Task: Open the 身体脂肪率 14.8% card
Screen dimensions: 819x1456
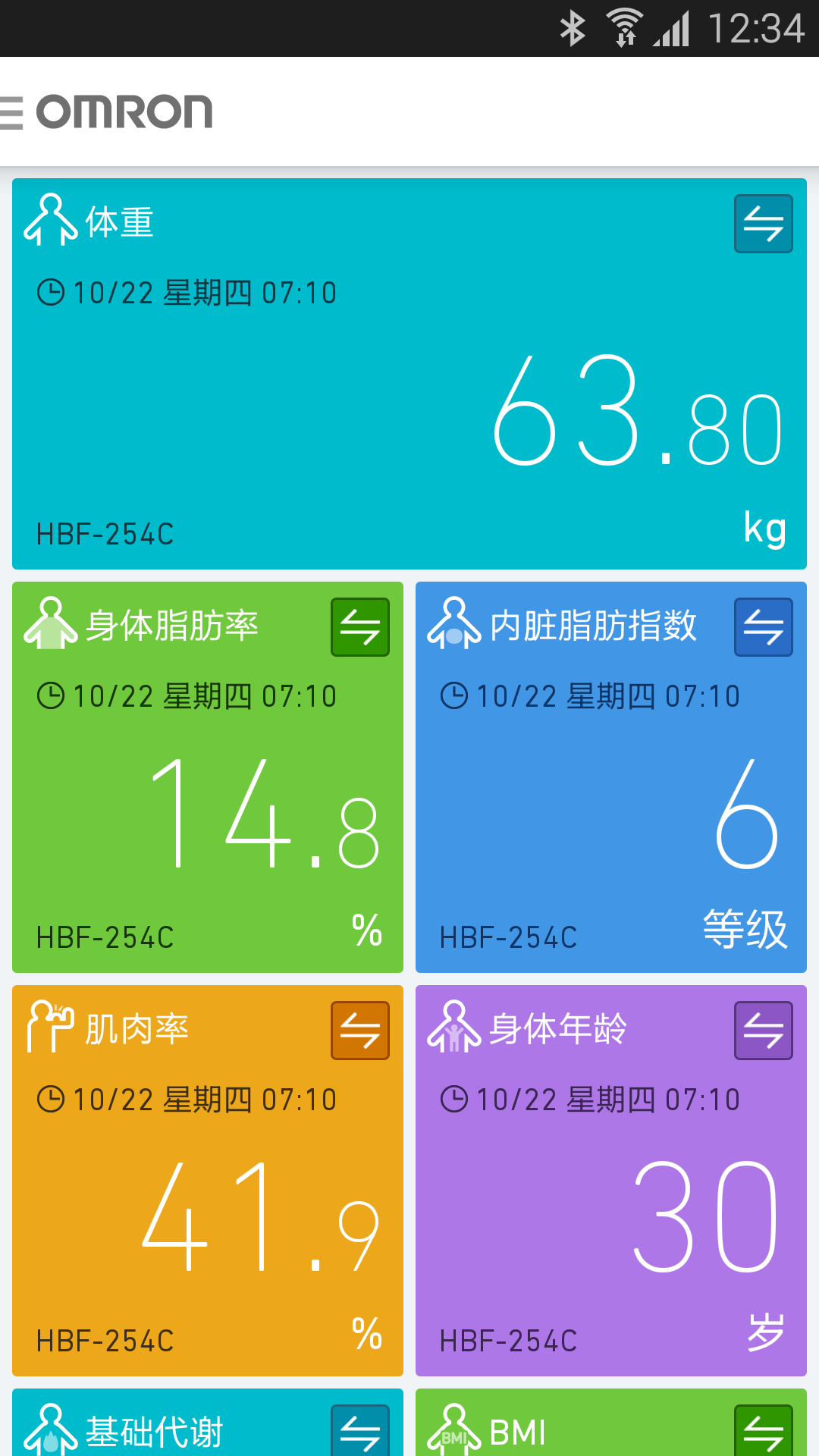Action: pyautogui.click(x=207, y=811)
